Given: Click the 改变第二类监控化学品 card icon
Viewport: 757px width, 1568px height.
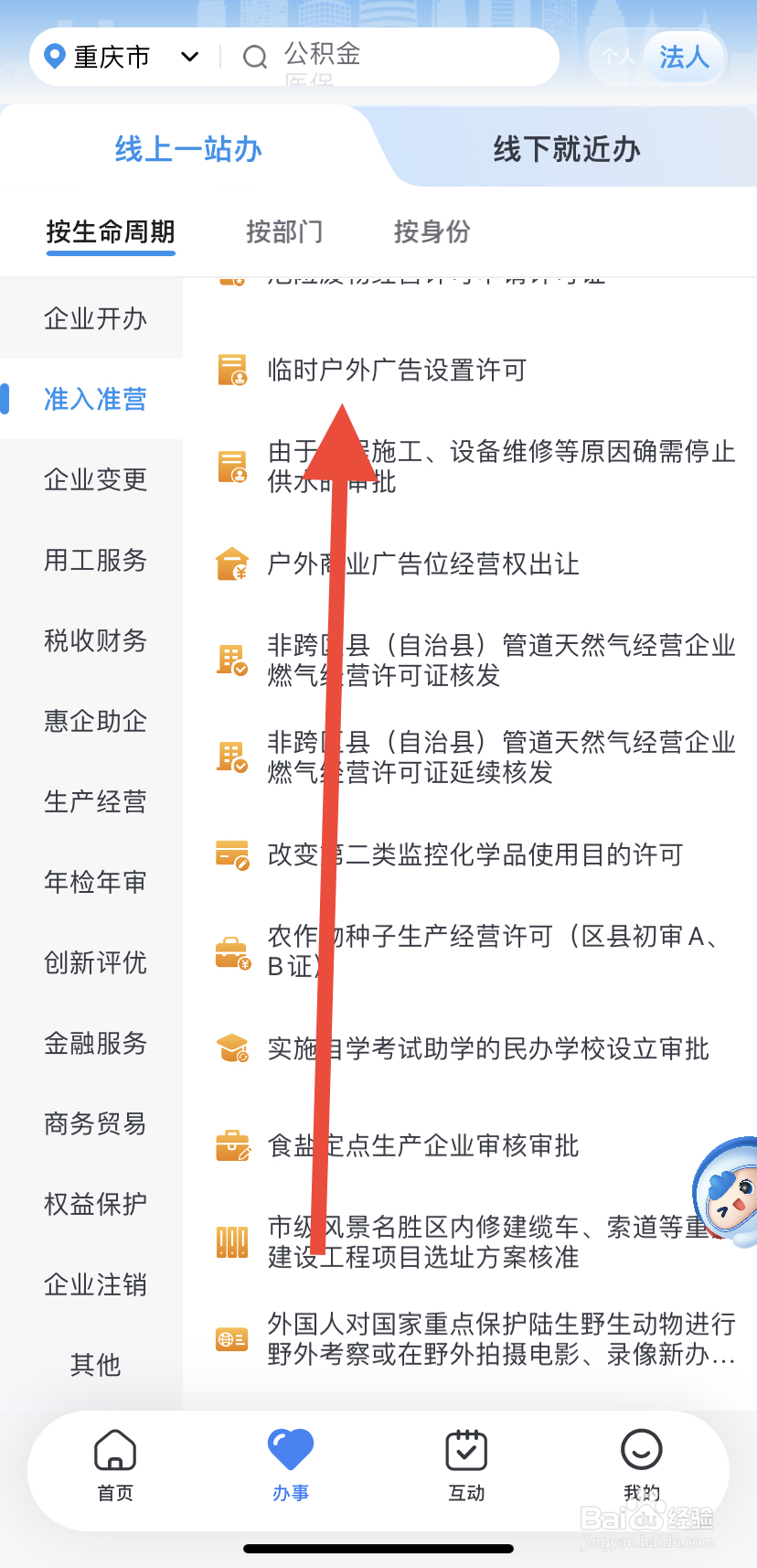Looking at the screenshot, I should 232,854.
